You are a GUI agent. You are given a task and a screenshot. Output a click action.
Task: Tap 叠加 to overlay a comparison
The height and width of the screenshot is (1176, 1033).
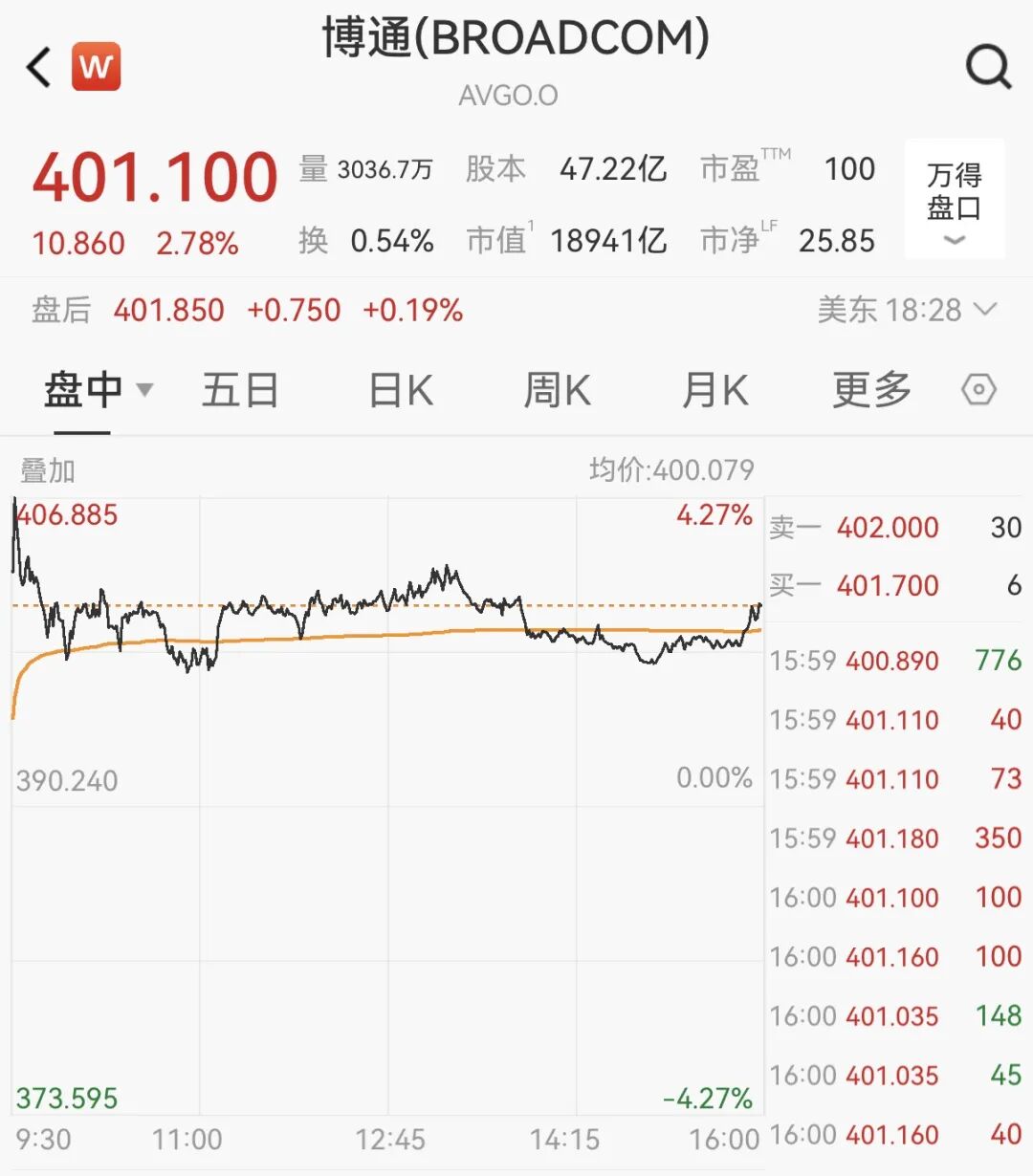click(48, 470)
